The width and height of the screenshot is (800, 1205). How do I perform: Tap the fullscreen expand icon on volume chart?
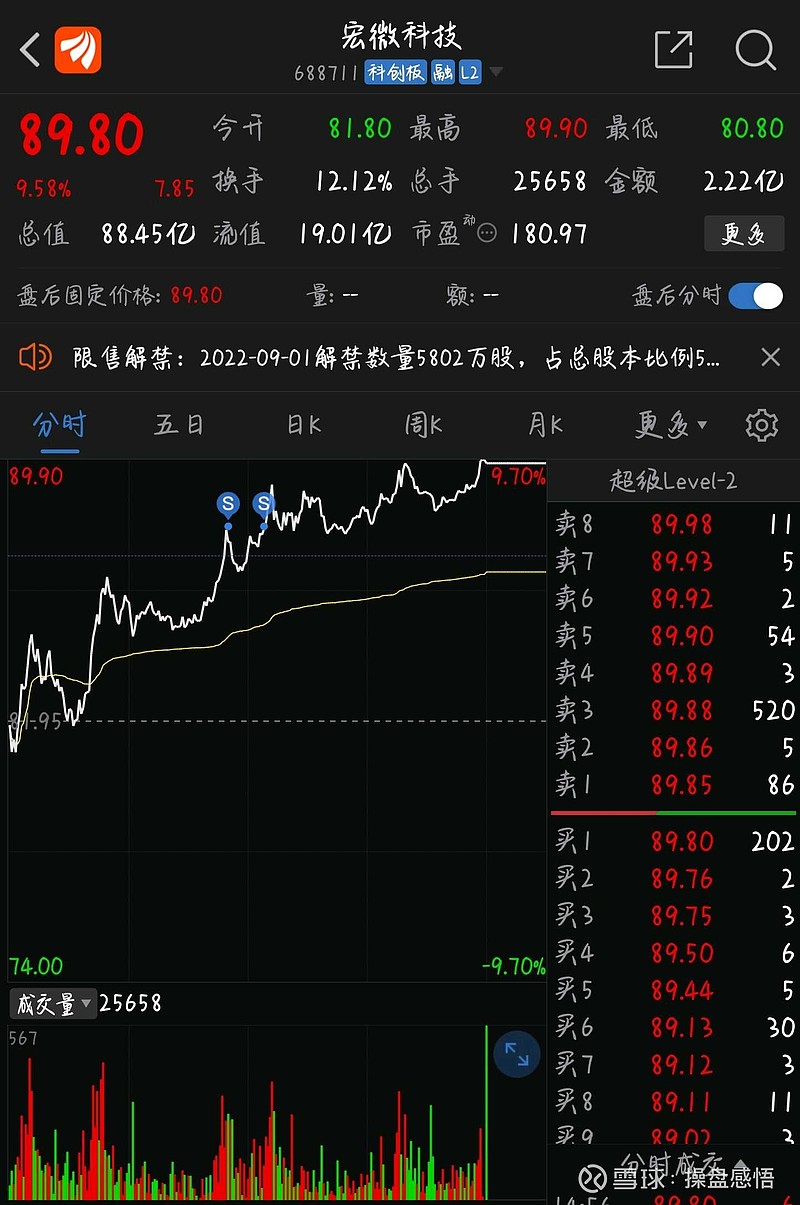(x=516, y=1055)
